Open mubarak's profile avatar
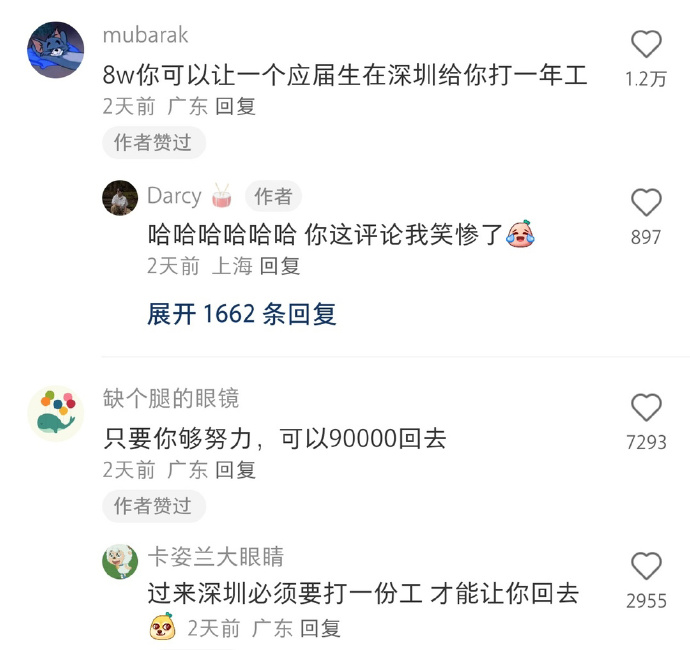The width and height of the screenshot is (690, 650). (55, 50)
